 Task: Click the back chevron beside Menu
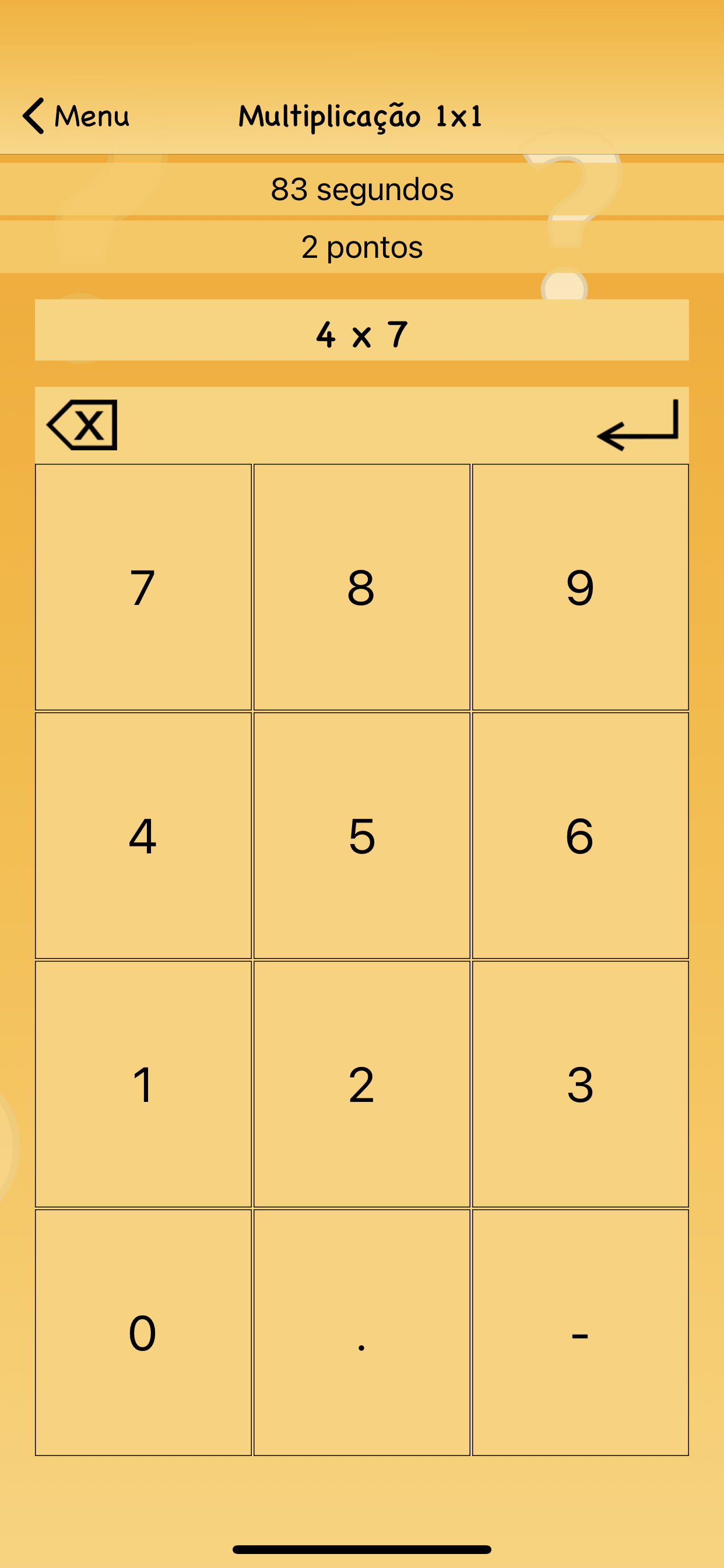click(x=33, y=117)
